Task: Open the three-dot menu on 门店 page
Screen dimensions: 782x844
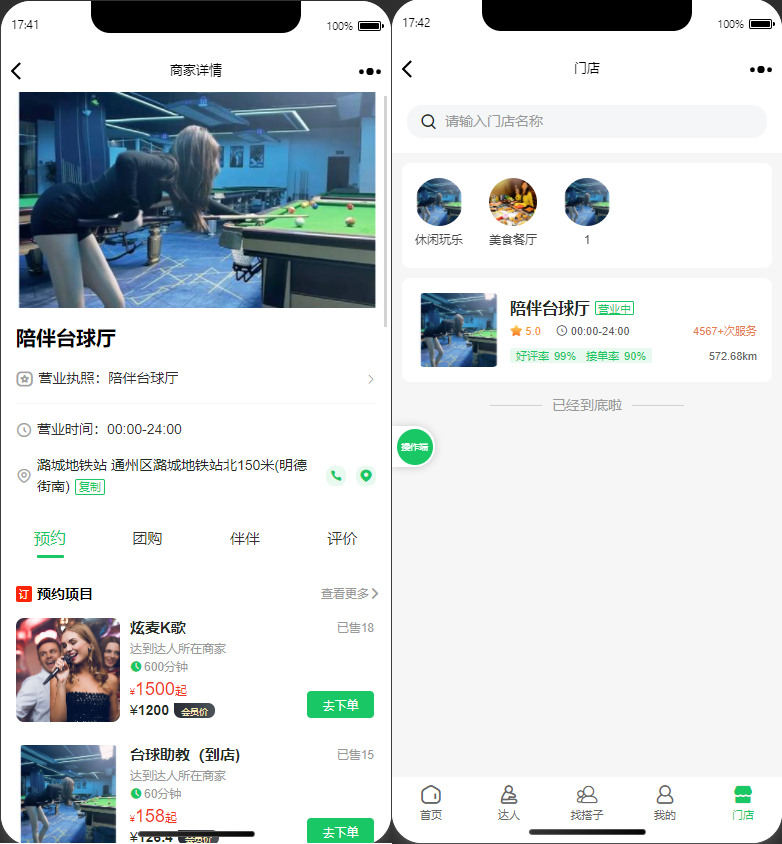Action: coord(760,70)
